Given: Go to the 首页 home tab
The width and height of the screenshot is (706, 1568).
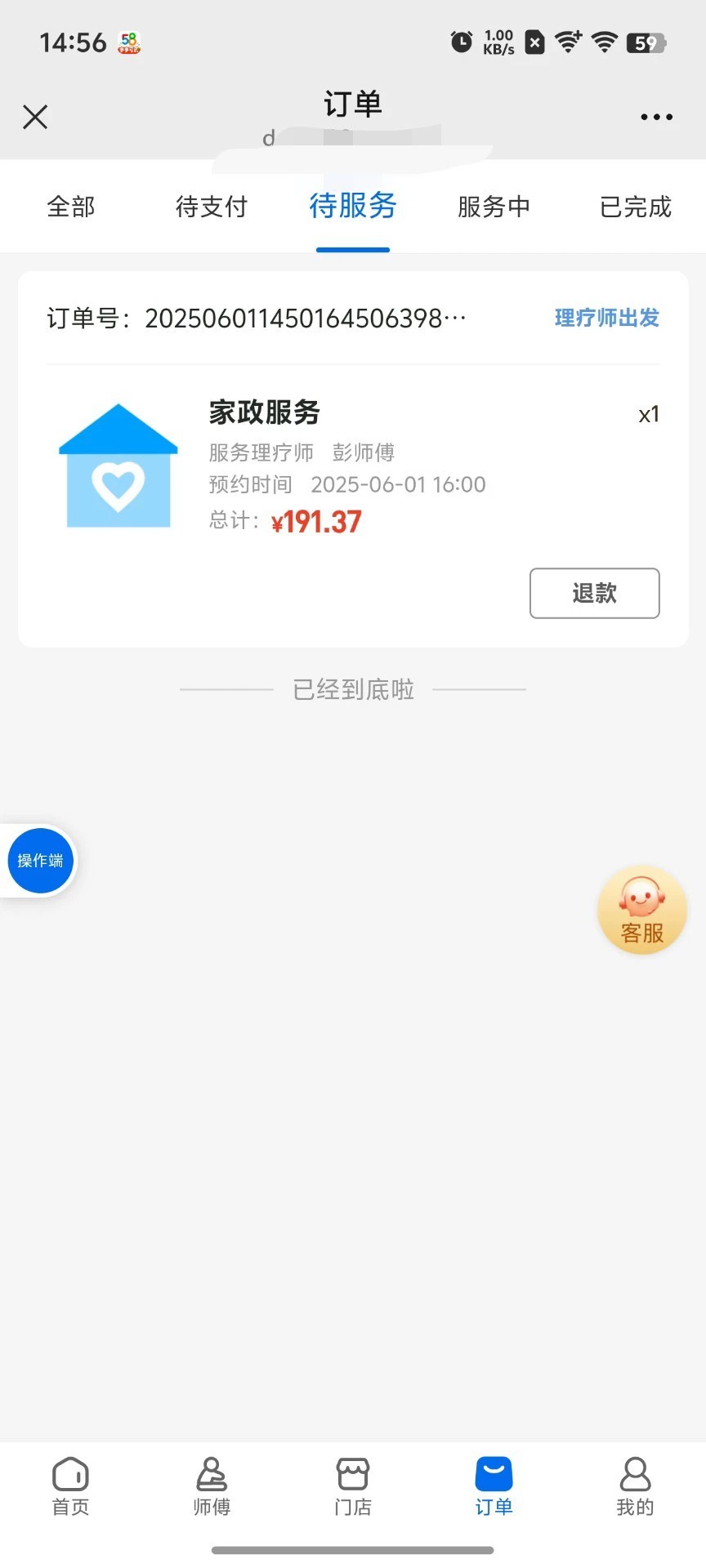Looking at the screenshot, I should [x=71, y=1487].
